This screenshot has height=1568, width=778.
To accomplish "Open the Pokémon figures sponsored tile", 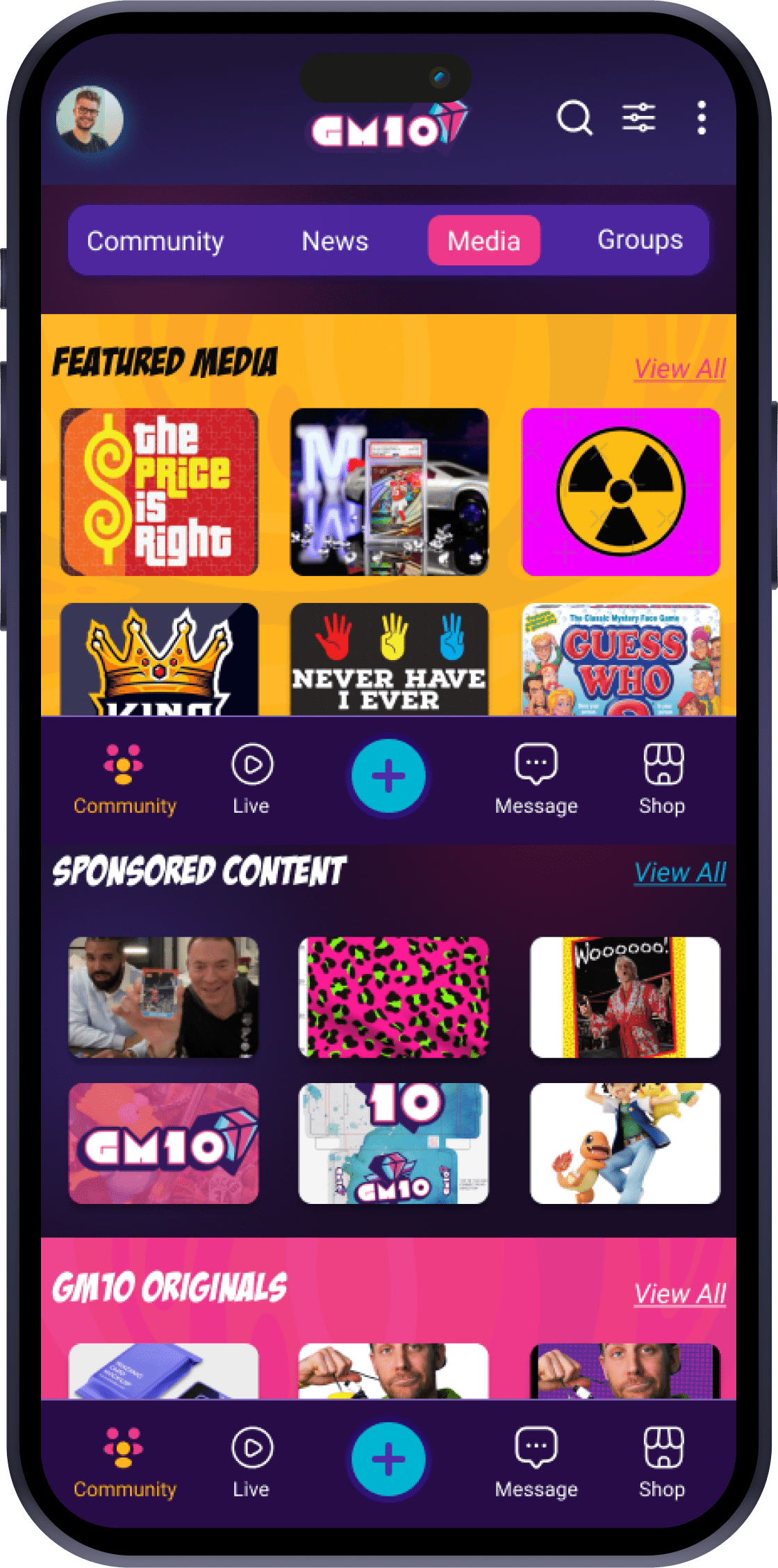I will click(624, 1143).
